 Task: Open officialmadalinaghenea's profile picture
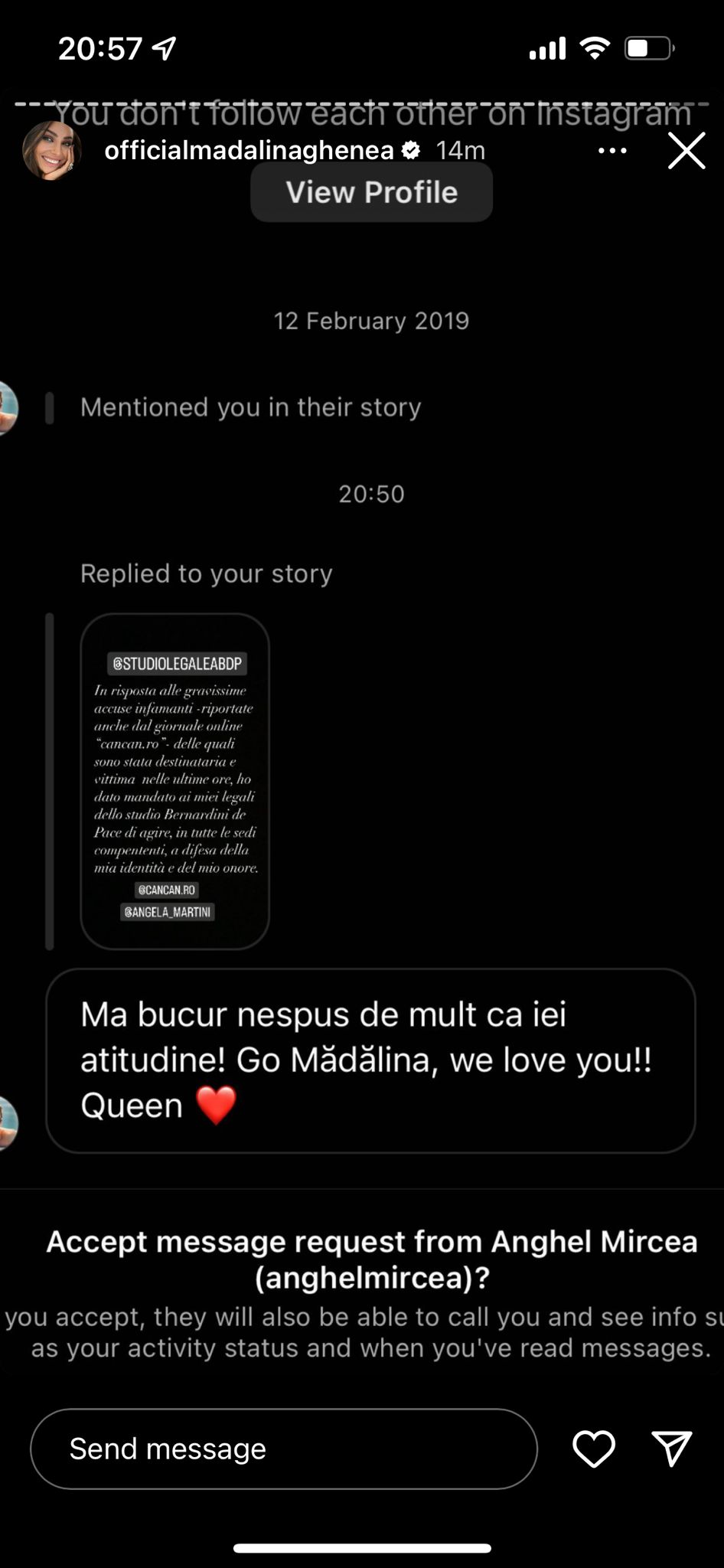click(52, 151)
